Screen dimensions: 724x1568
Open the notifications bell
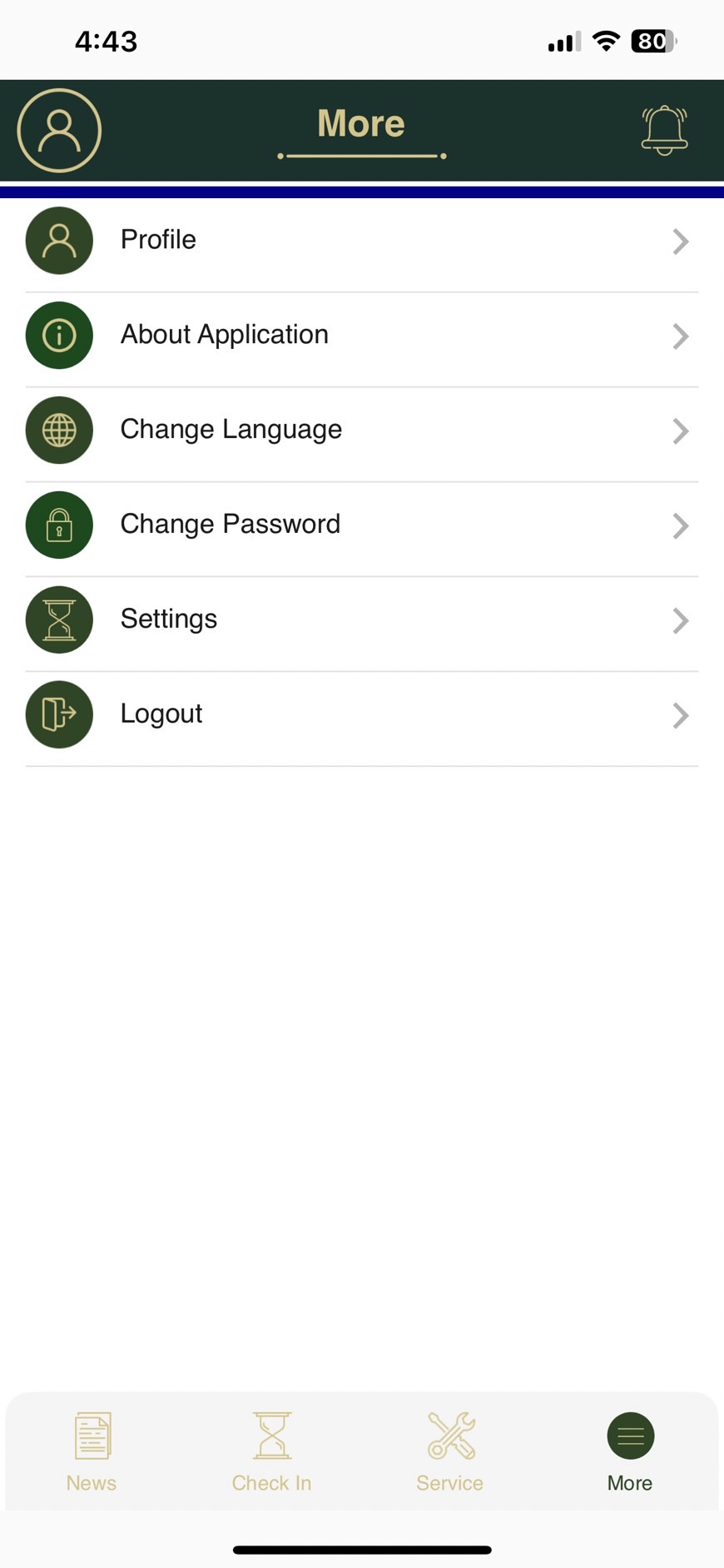point(664,131)
